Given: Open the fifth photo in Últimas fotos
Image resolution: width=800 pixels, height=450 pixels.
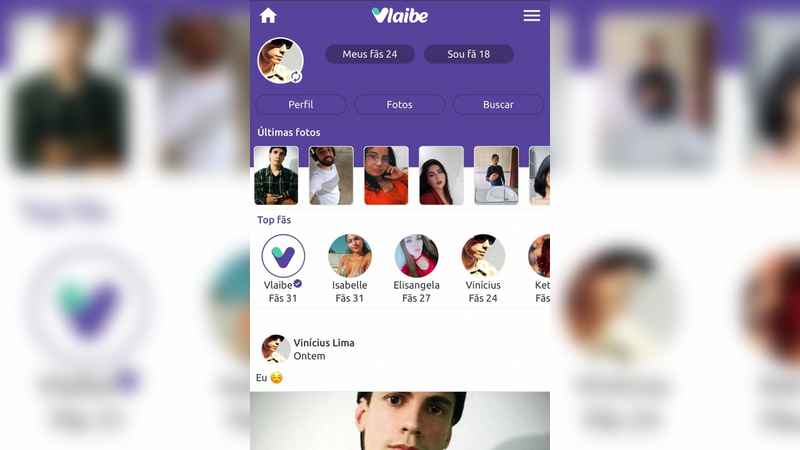Looking at the screenshot, I should coord(496,176).
